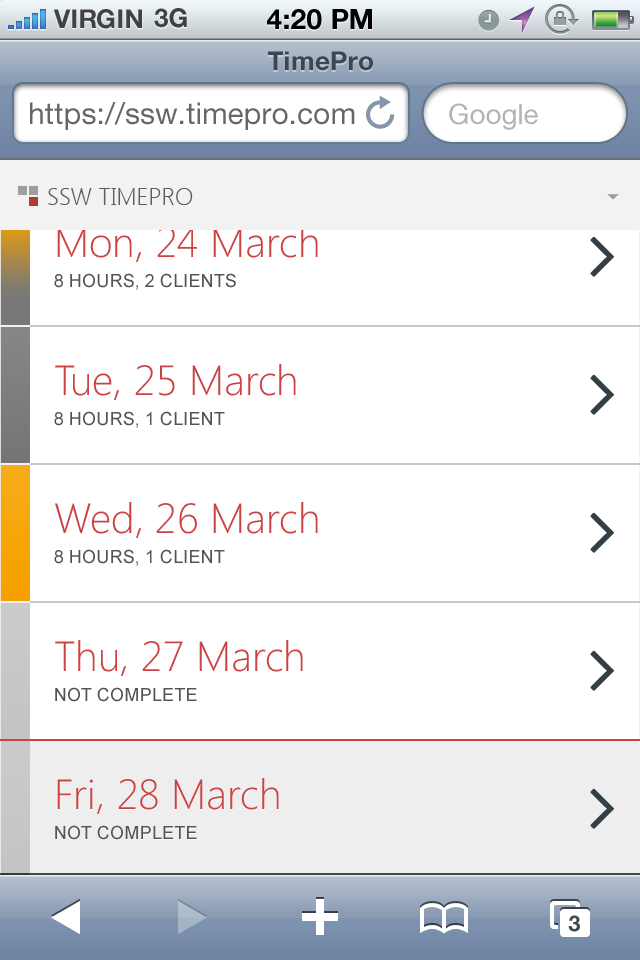Open the bookmarks book icon

444,917
